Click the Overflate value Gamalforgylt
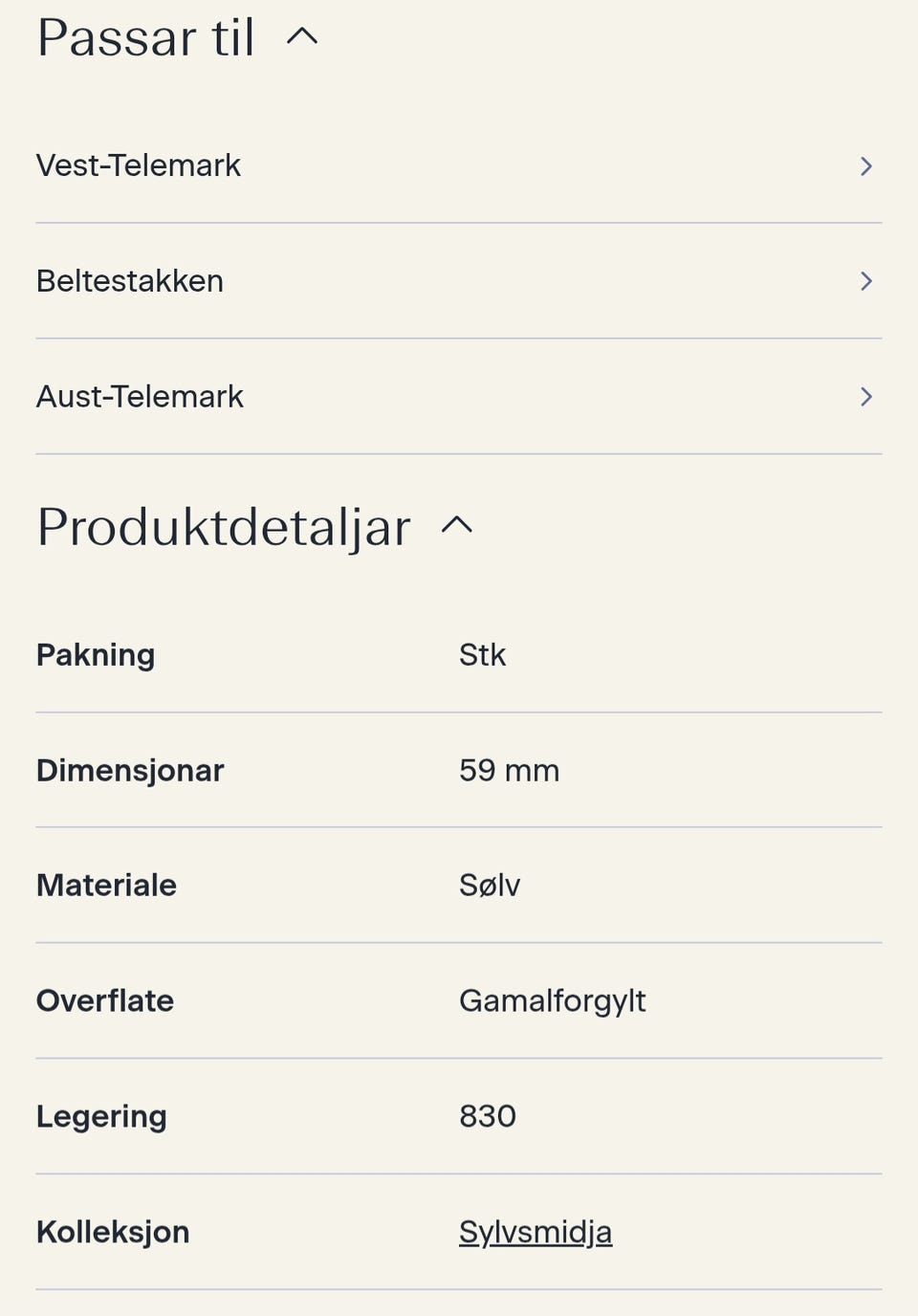 click(553, 1000)
